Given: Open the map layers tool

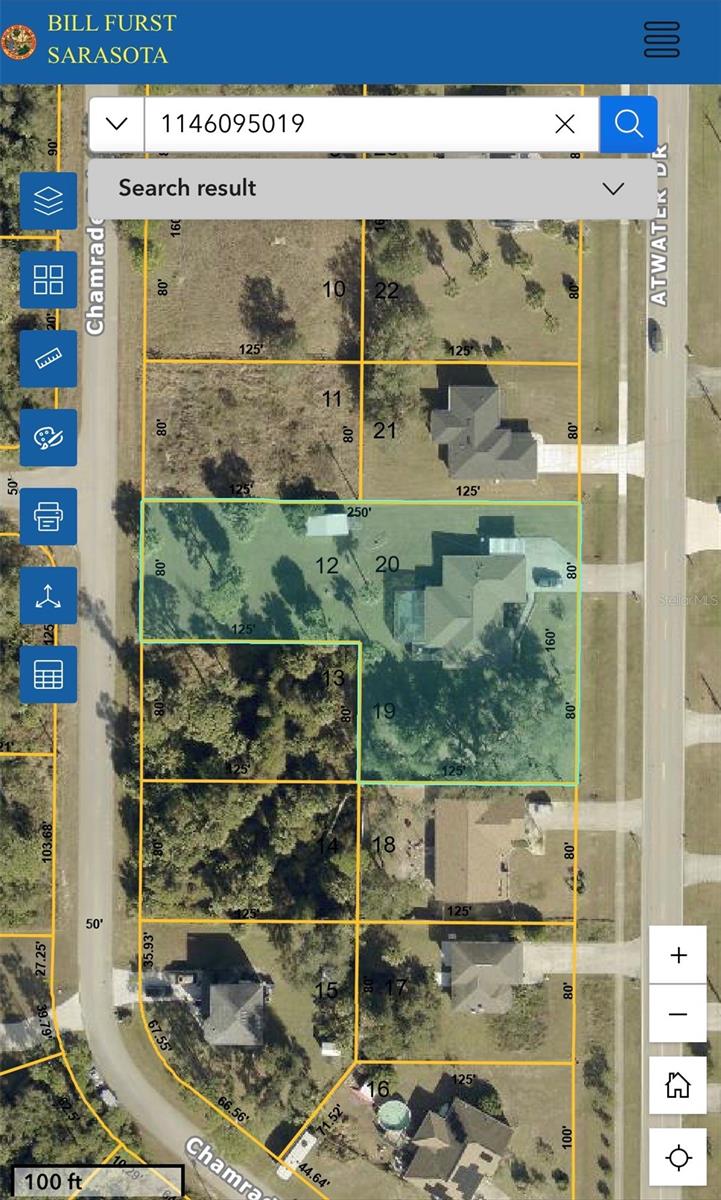Looking at the screenshot, I should pos(48,201).
